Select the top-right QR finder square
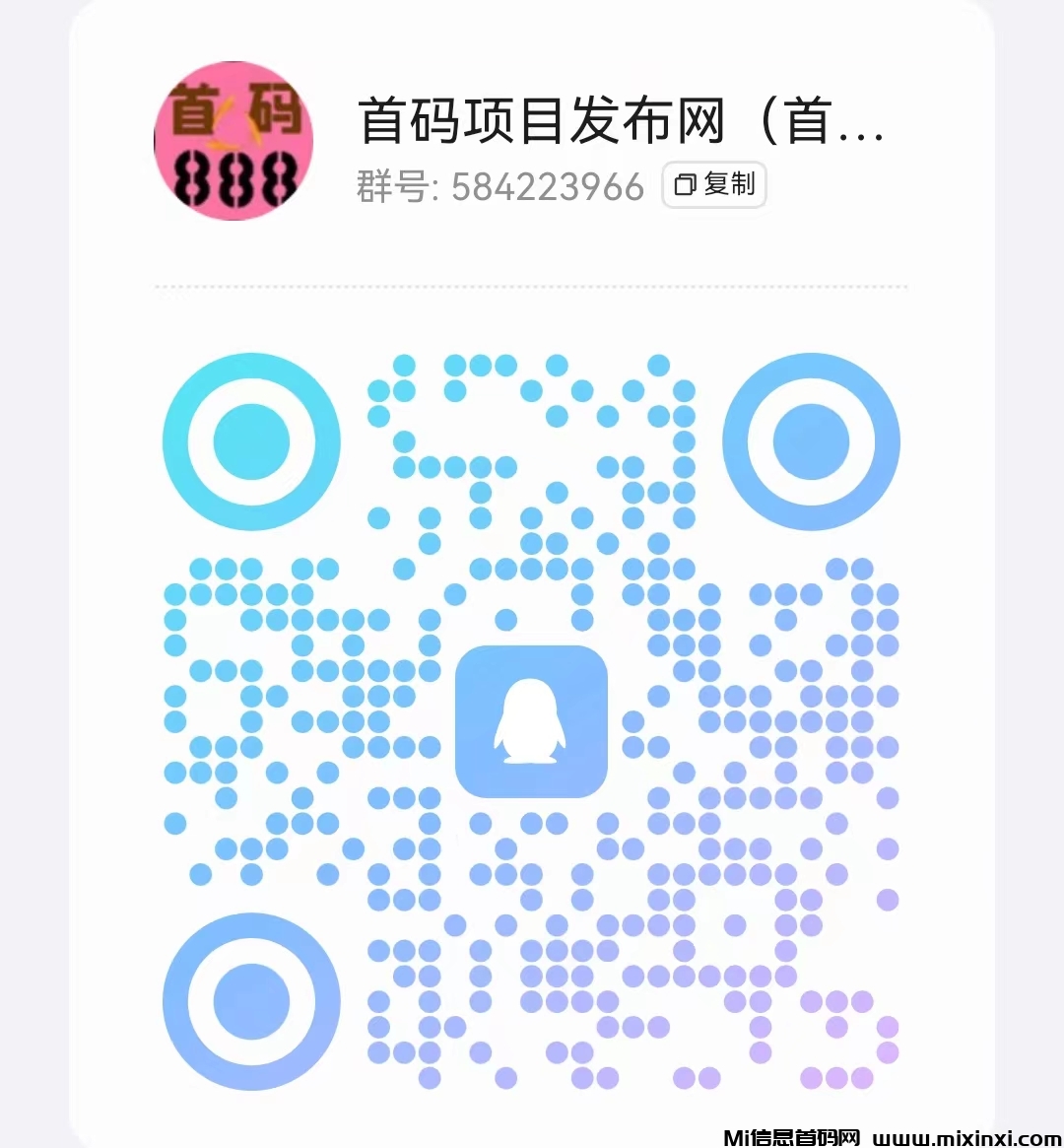Image resolution: width=1064 pixels, height=1148 pixels. [812, 441]
